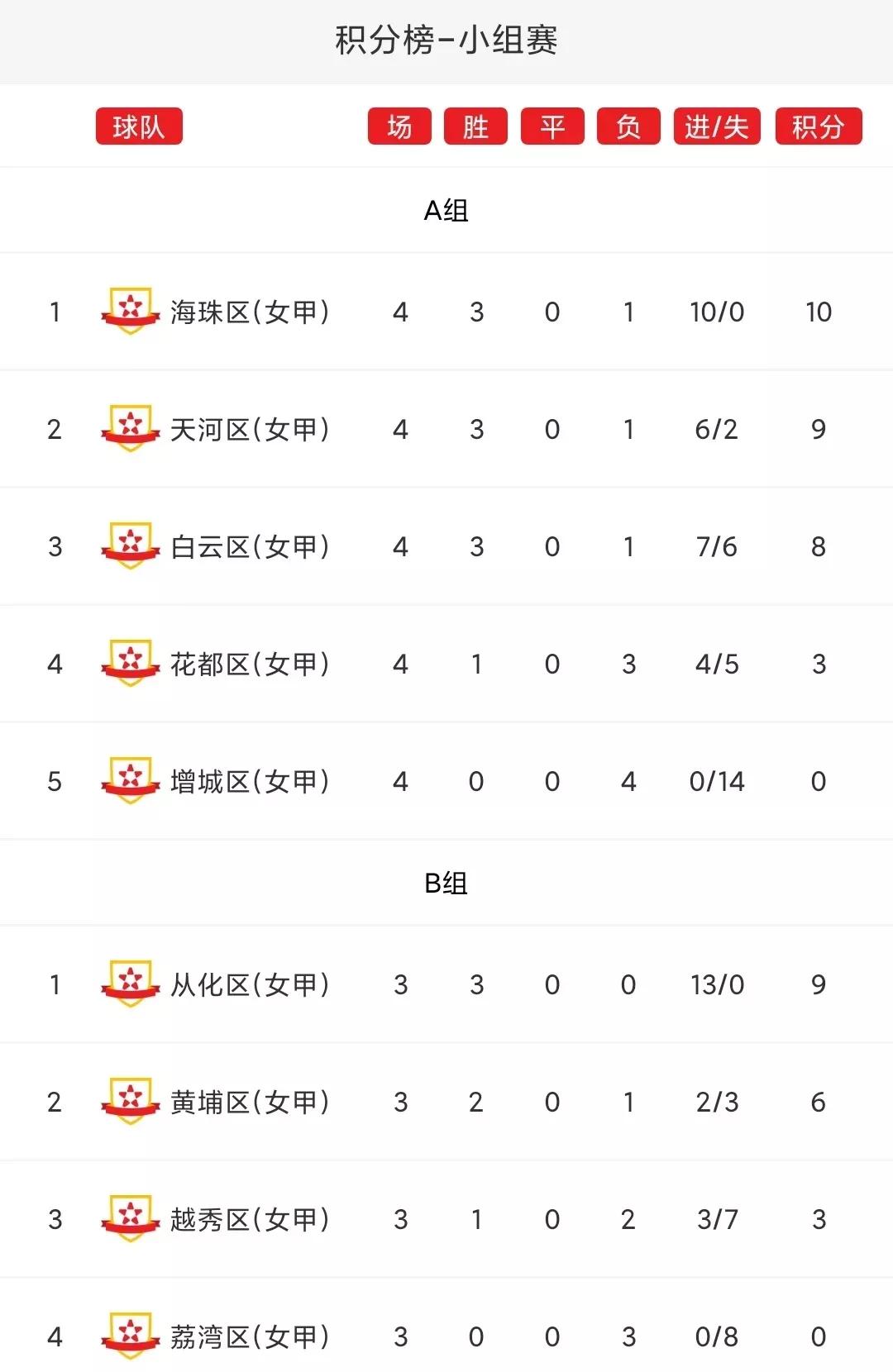
Task: Click the 增城区(女甲) team badge
Action: (x=129, y=779)
